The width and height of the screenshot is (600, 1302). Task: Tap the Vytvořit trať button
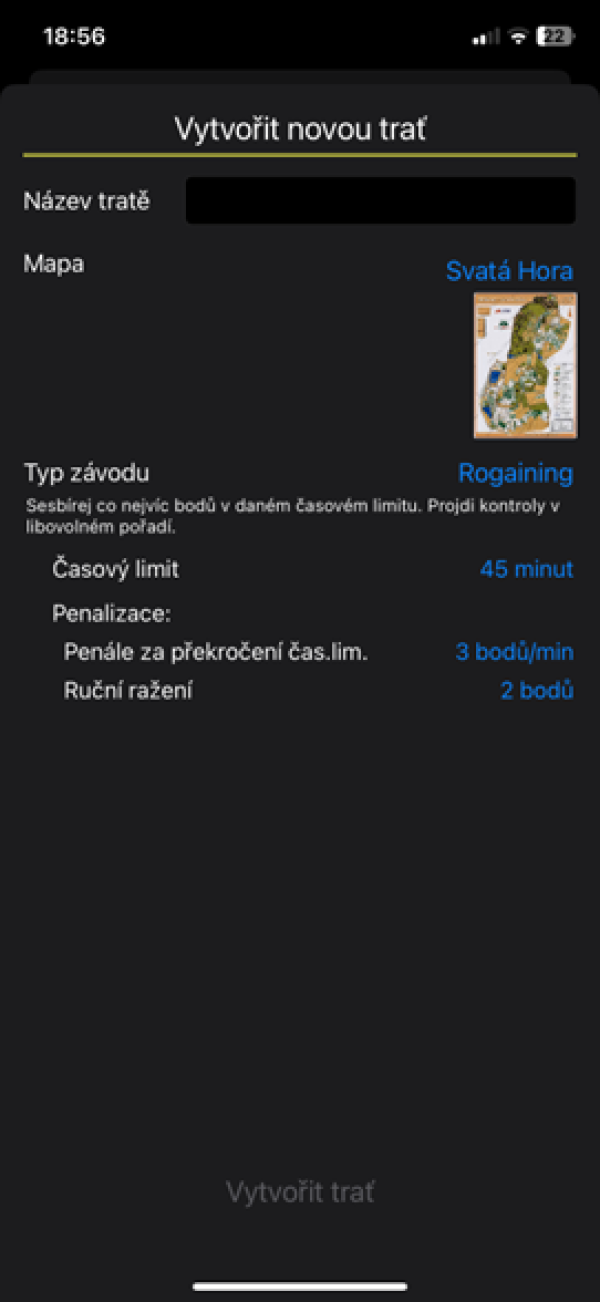pyautogui.click(x=300, y=1192)
